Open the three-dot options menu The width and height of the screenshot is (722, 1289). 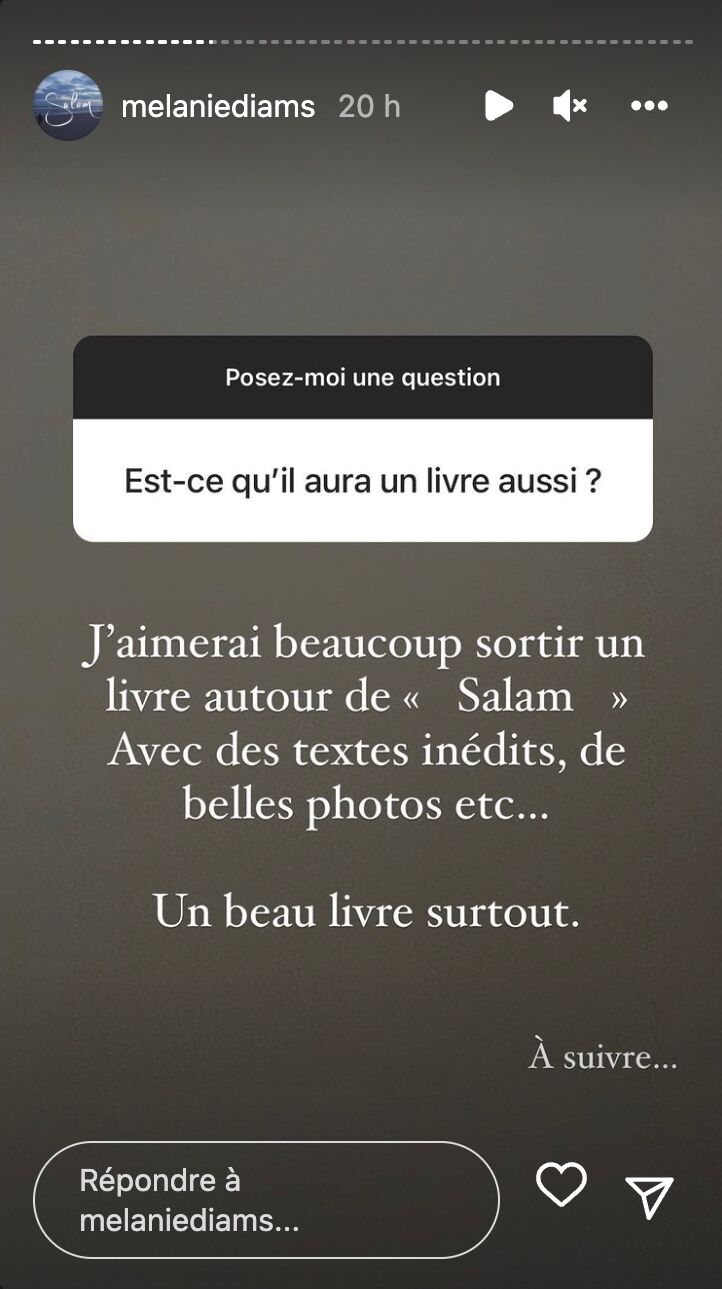click(x=649, y=106)
